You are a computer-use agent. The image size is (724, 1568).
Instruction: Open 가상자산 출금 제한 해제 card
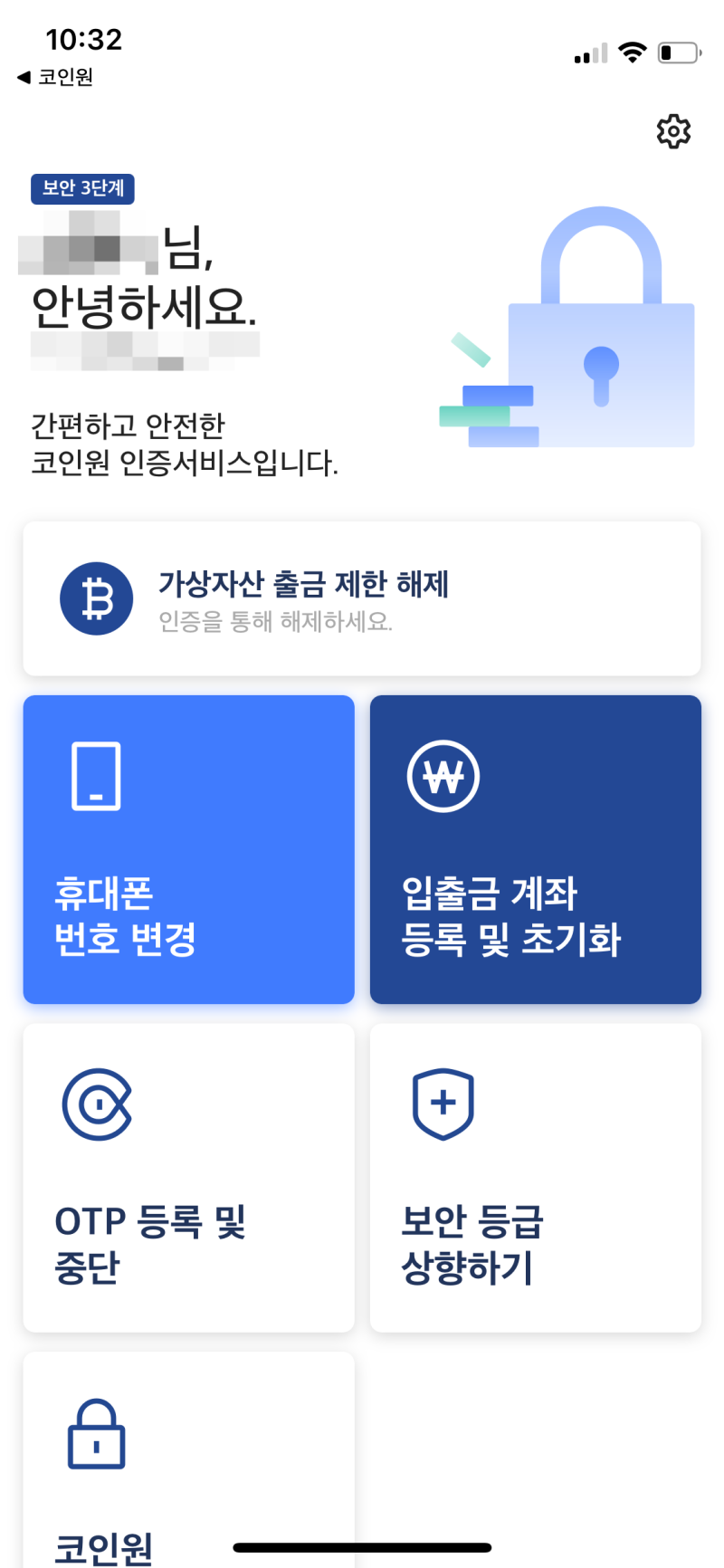tap(362, 598)
